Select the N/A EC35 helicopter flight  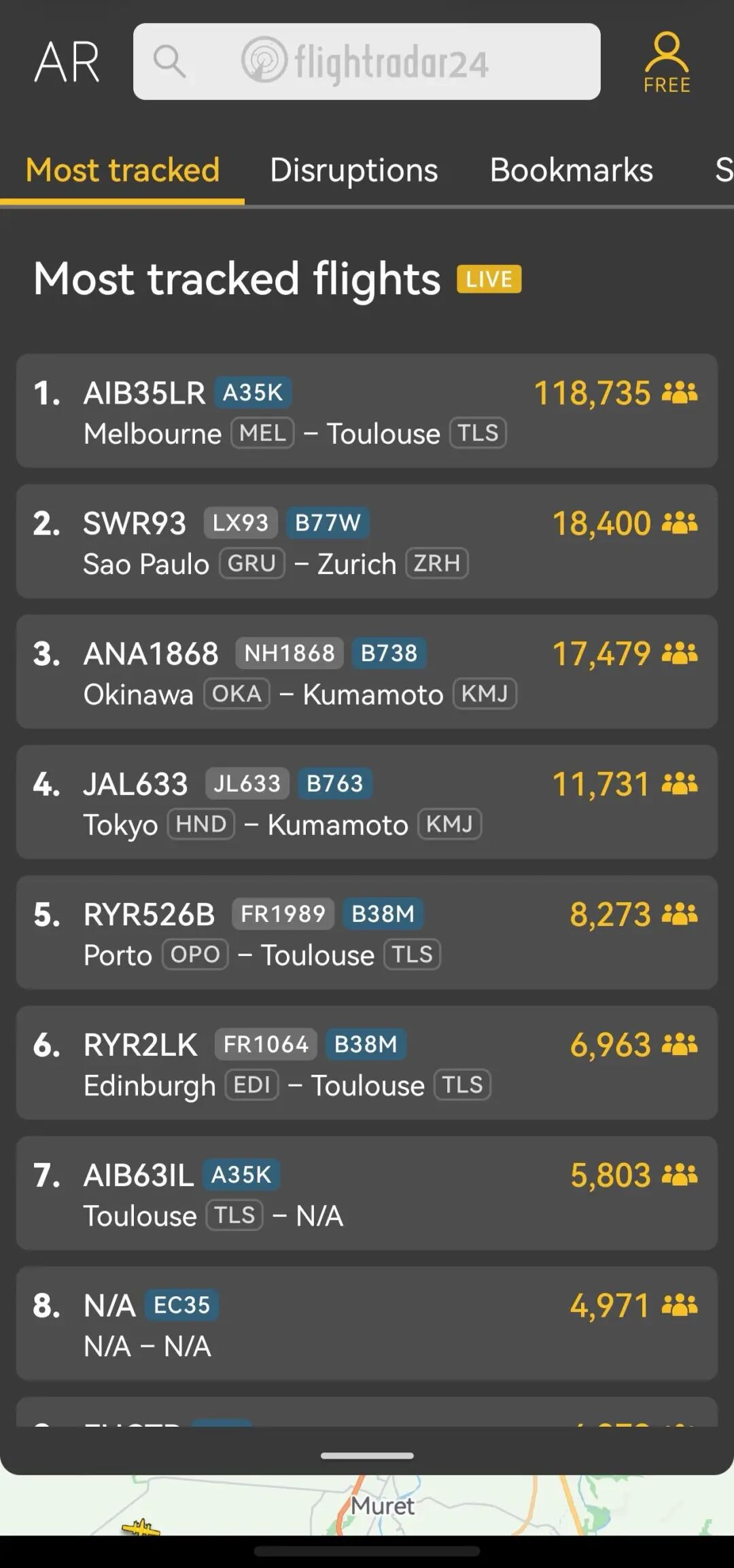367,1324
